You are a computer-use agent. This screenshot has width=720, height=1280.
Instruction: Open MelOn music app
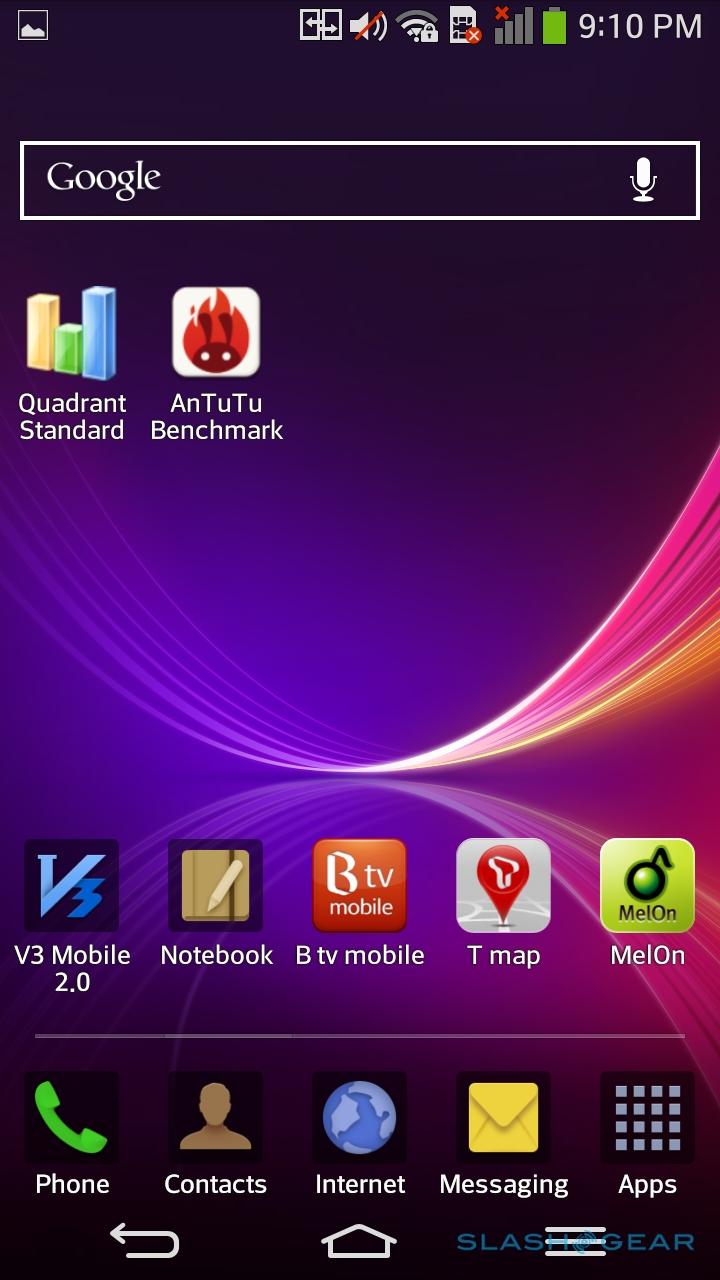647,886
